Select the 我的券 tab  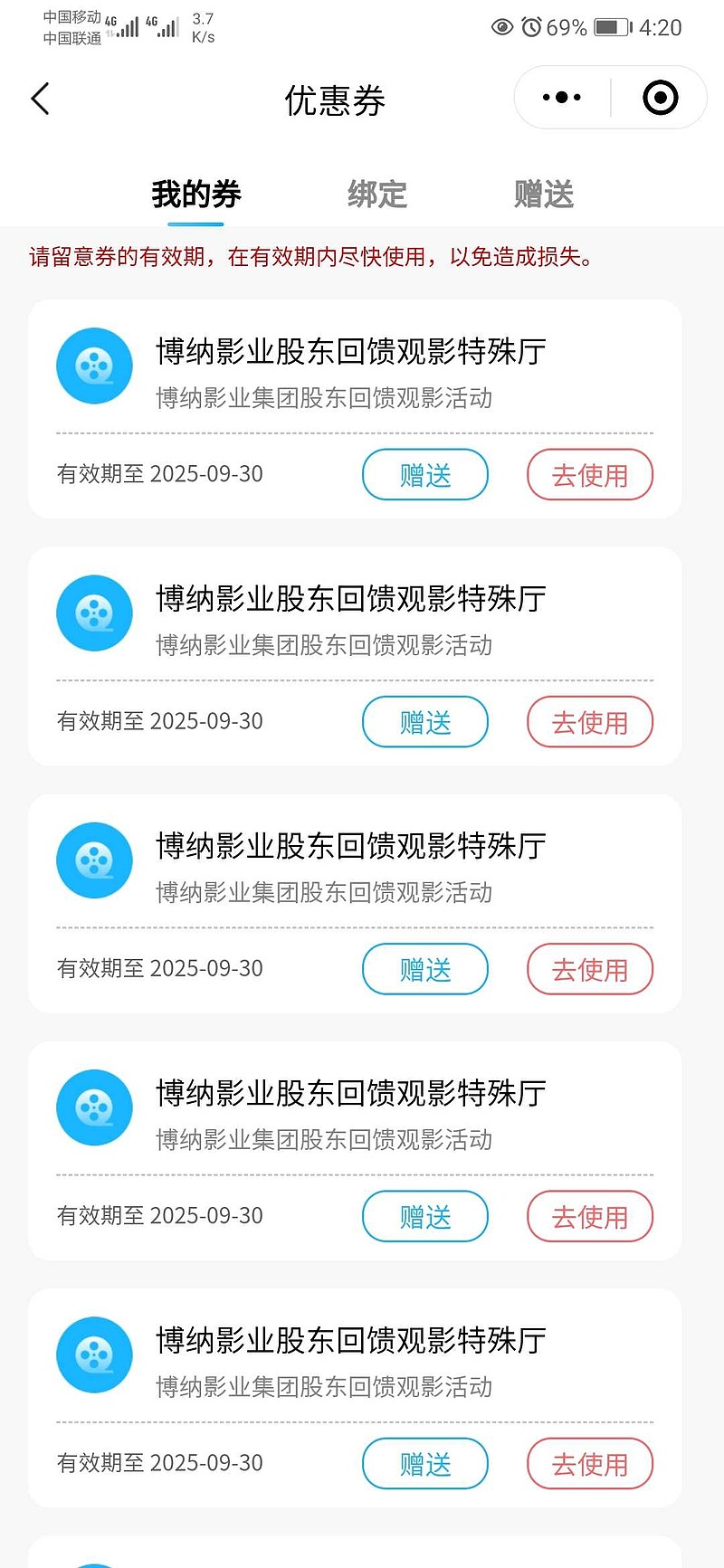coord(196,194)
